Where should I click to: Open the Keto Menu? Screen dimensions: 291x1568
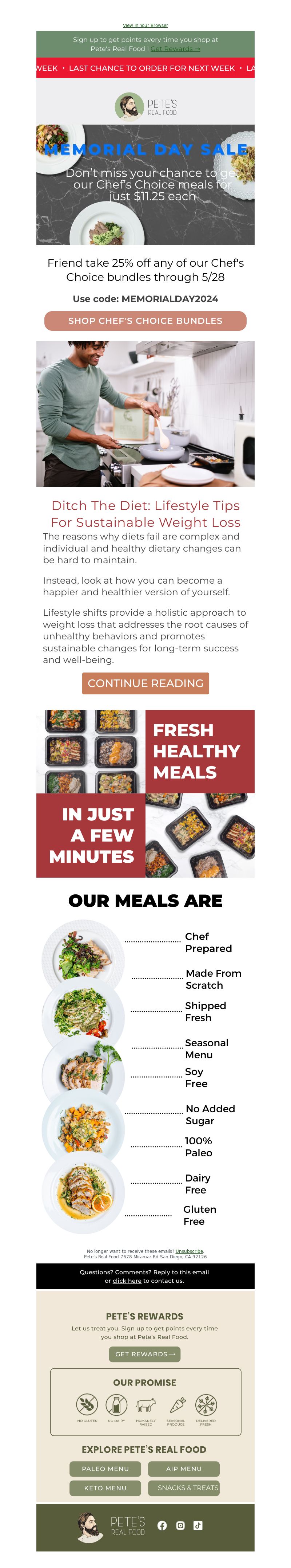[105, 1487]
